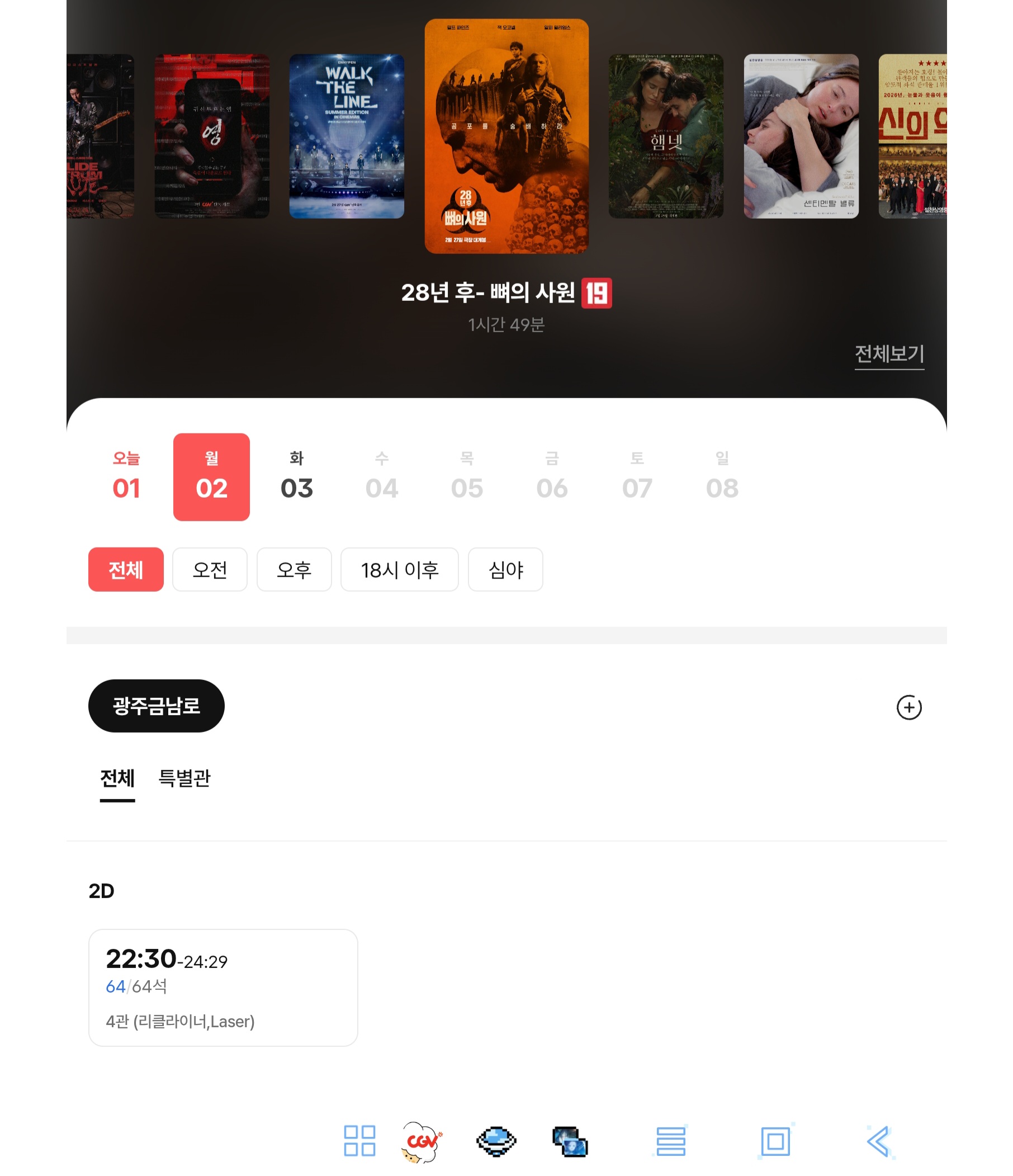Book the 22:30 showtime in 4관
The image size is (1013, 1176).
click(x=223, y=987)
